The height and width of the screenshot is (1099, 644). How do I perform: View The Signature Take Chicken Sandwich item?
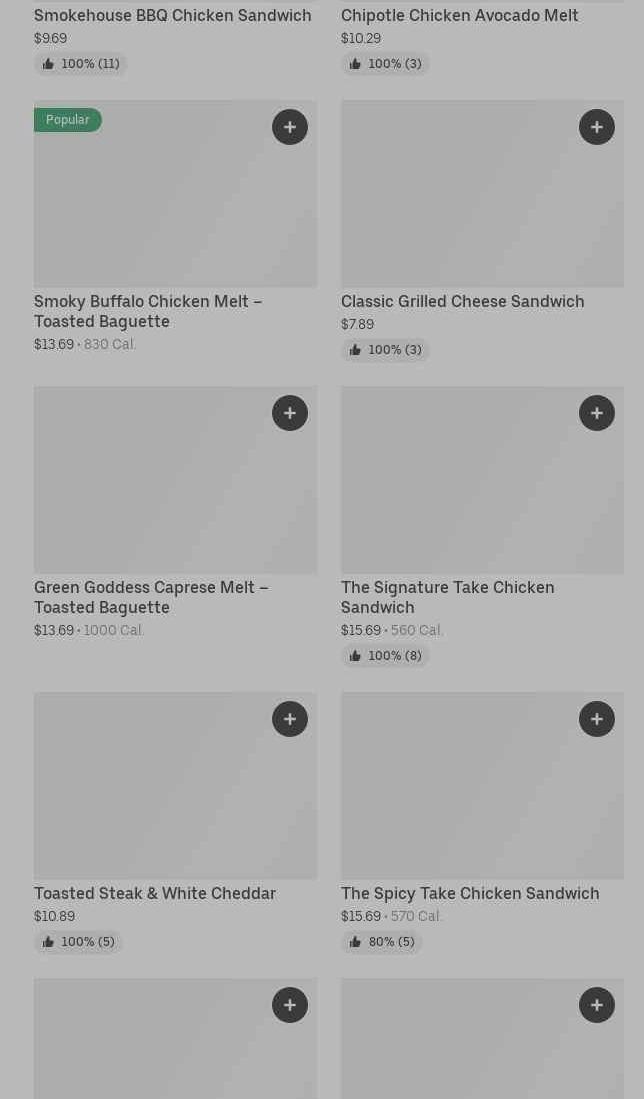point(447,597)
